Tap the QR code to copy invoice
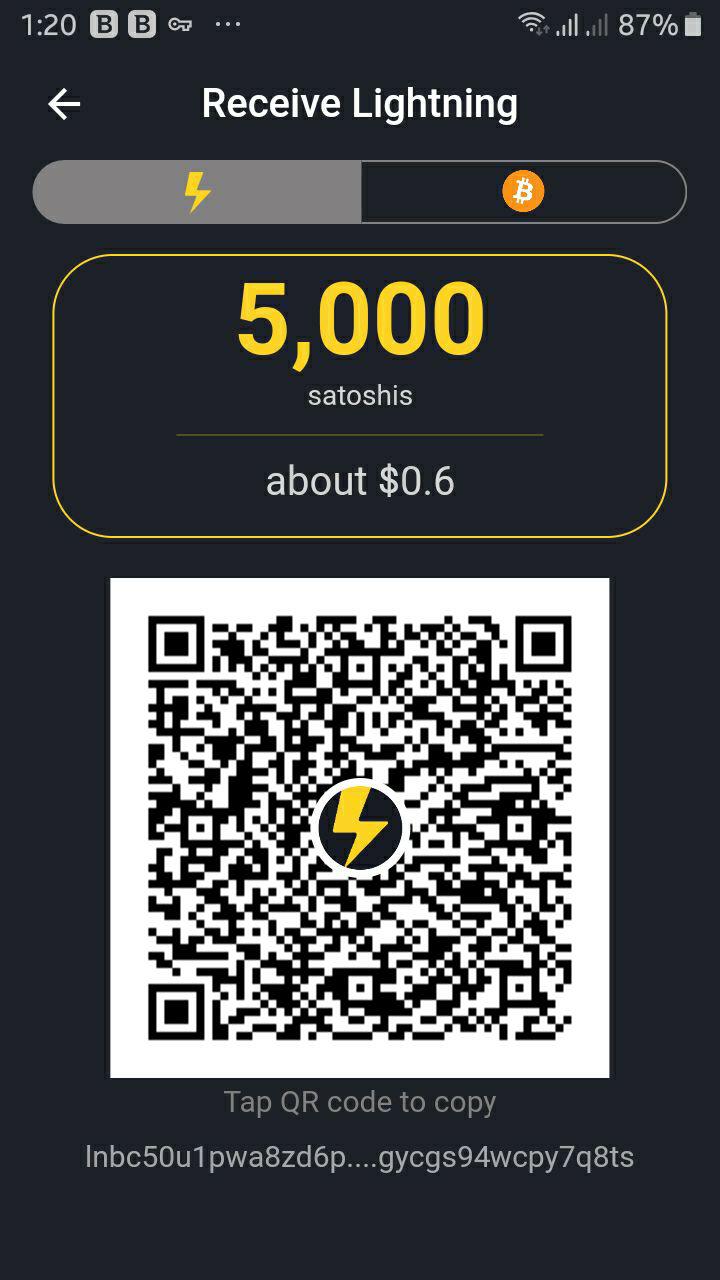 [x=360, y=827]
